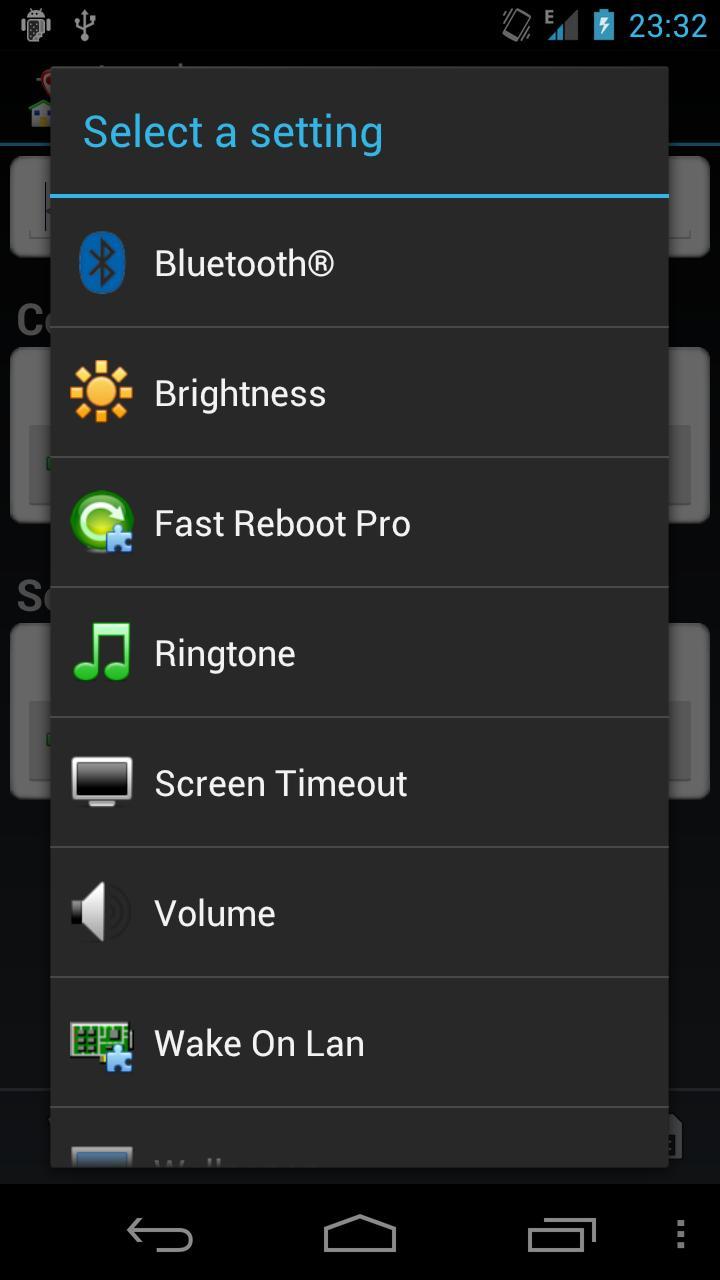Click the vibrate mode icon in status bar
720x1280 pixels.
[516, 25]
